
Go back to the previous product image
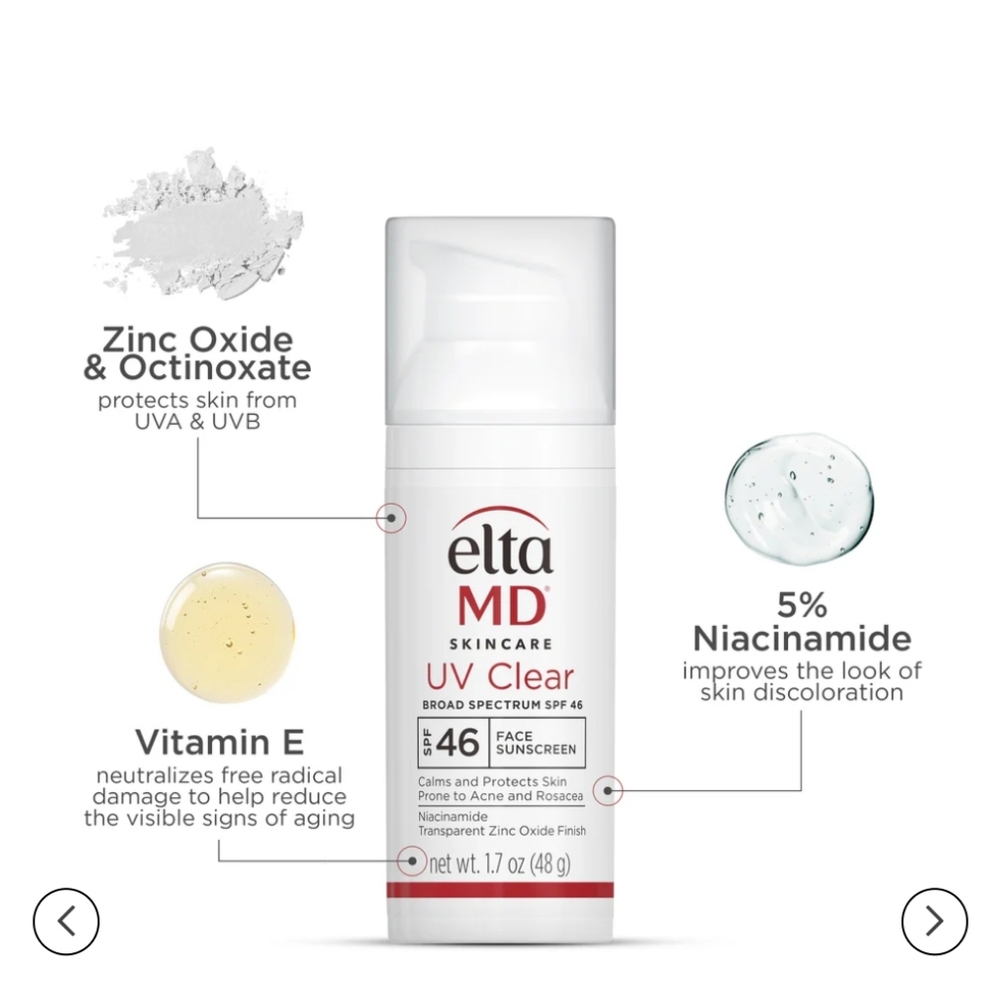[65, 922]
